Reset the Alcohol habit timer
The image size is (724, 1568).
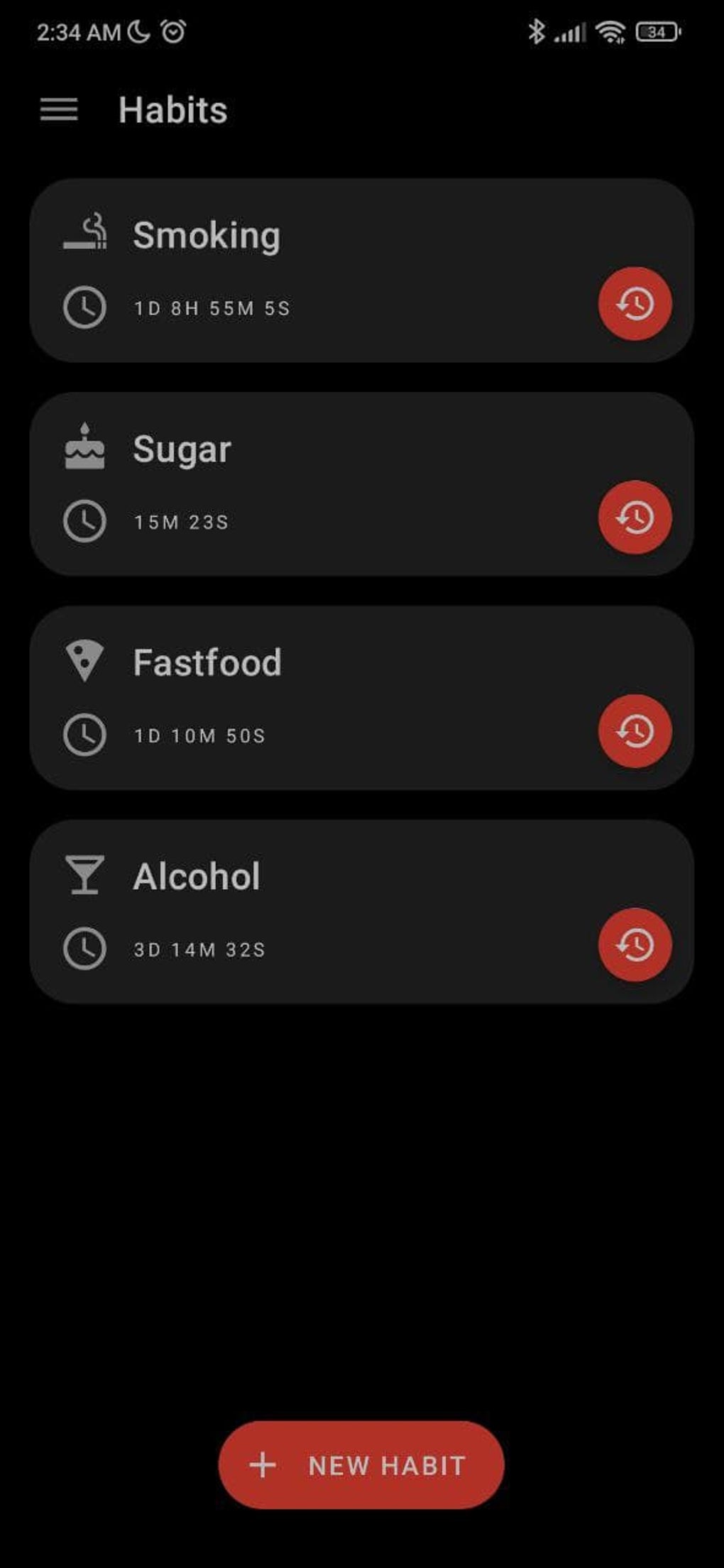635,945
